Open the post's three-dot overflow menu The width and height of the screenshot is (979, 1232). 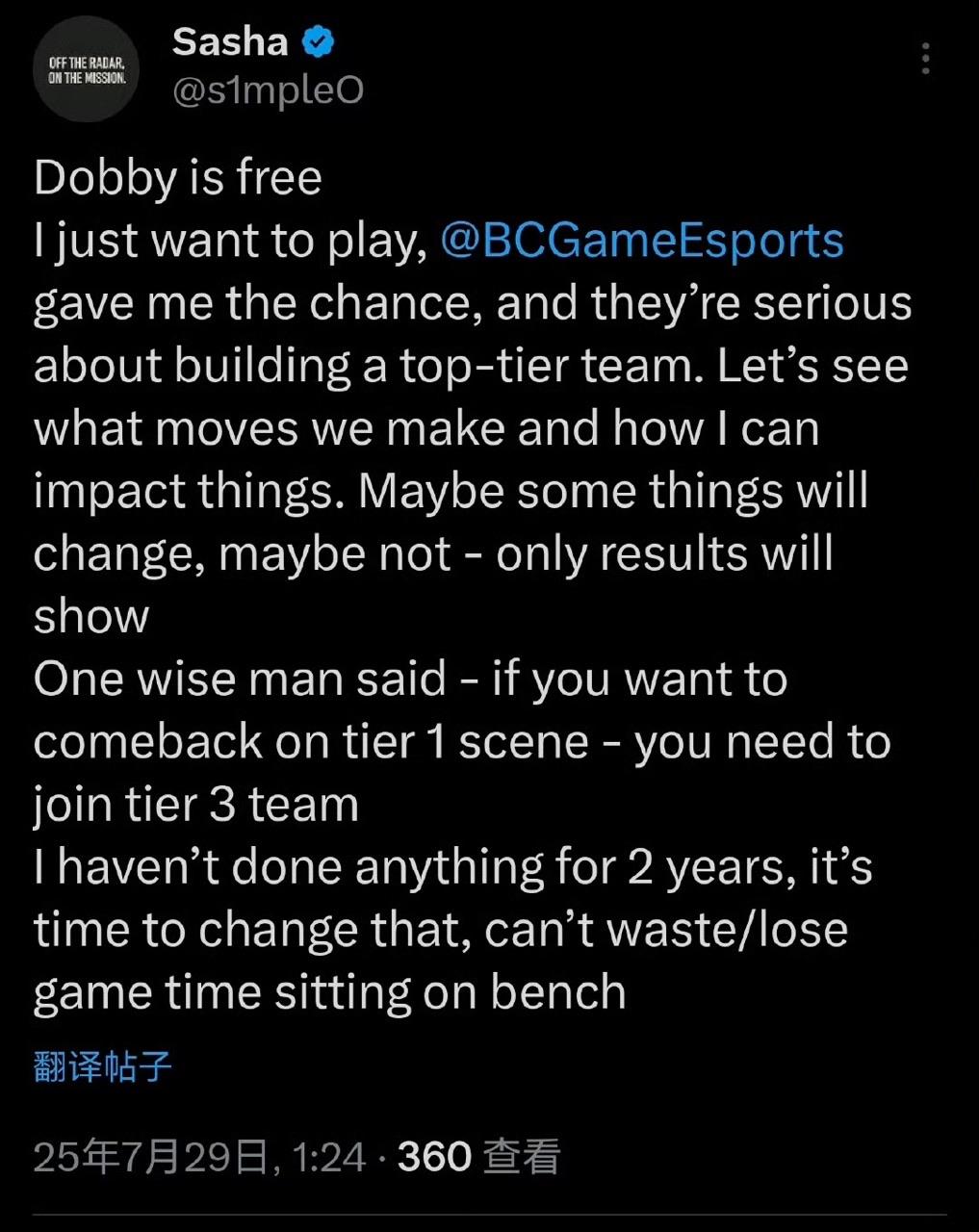925,60
